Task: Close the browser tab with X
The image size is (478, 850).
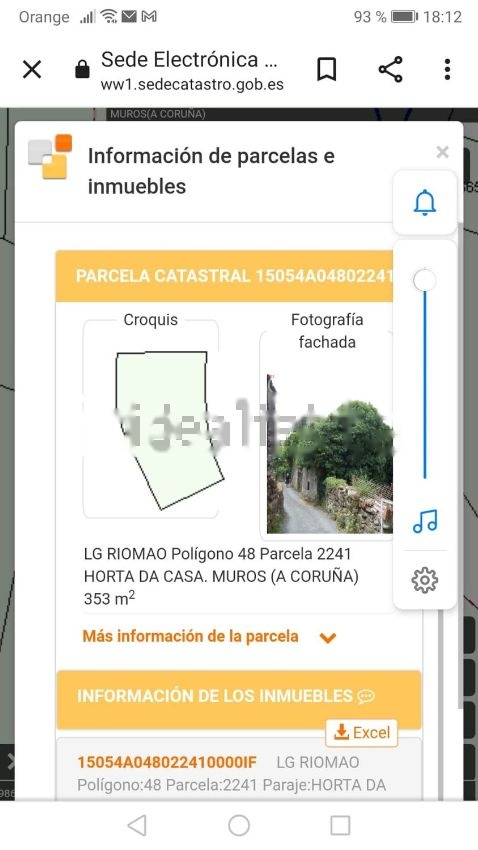Action: (32, 69)
